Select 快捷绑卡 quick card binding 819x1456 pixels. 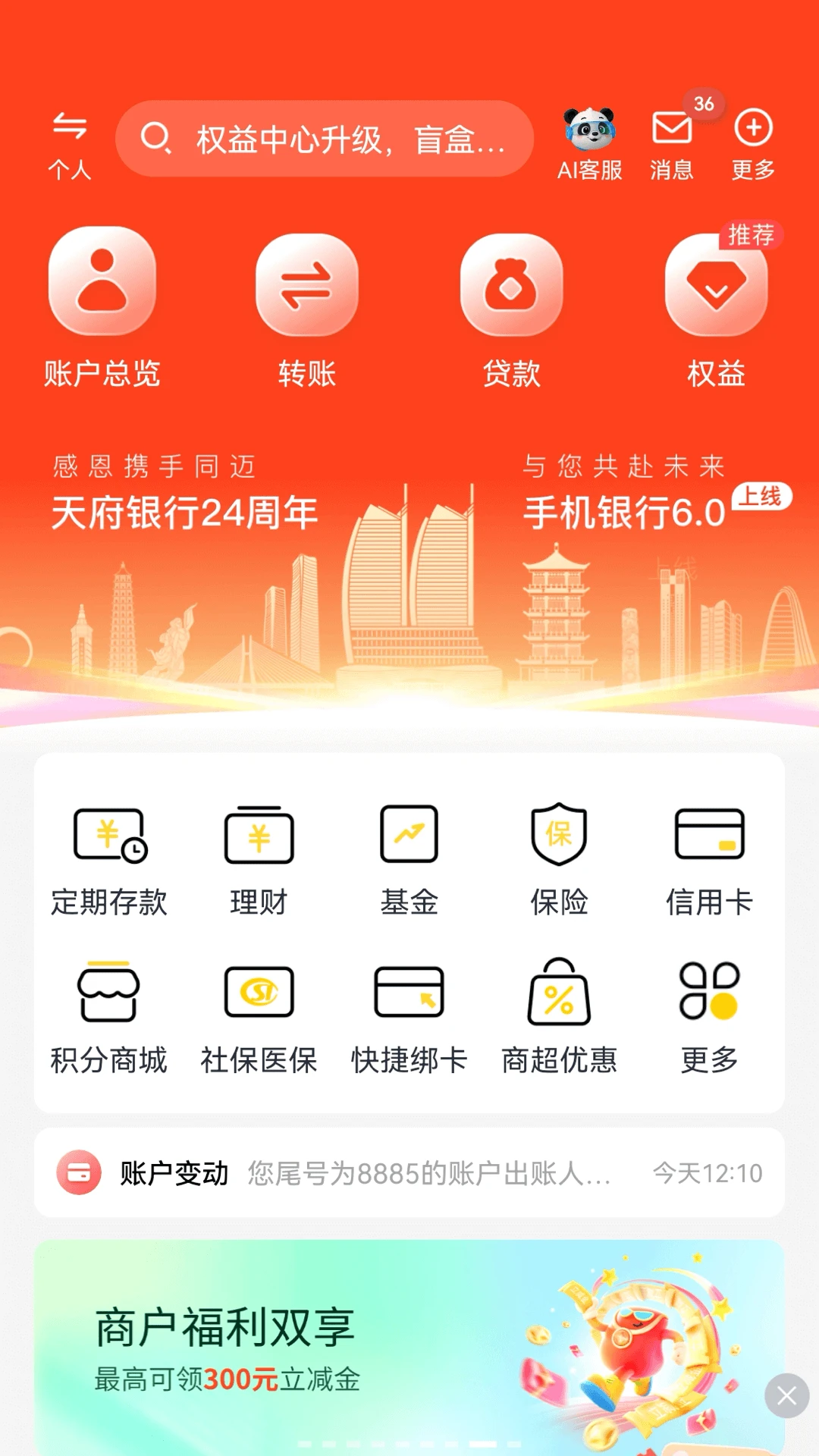[409, 1016]
